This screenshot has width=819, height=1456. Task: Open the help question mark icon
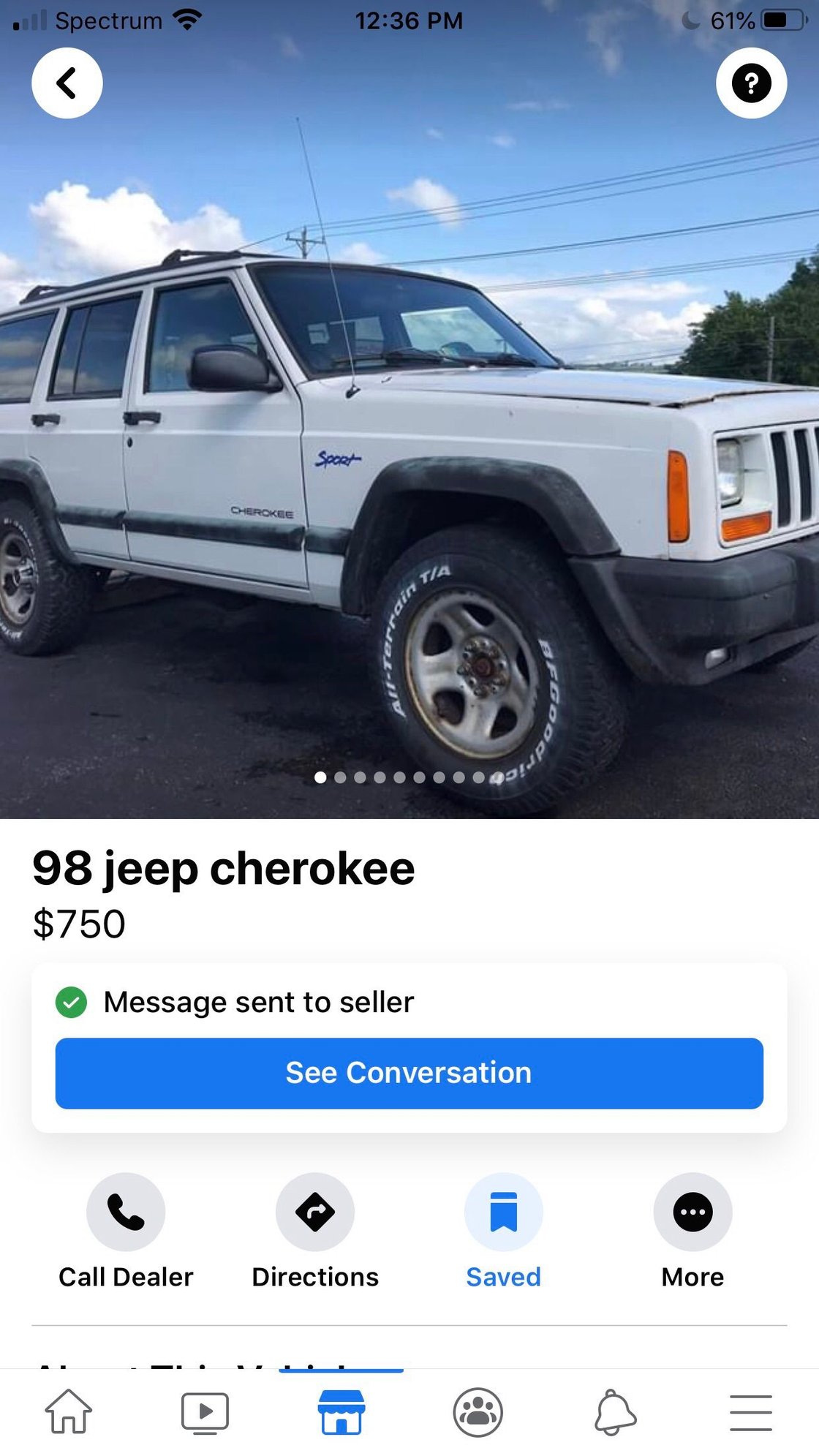[x=751, y=83]
